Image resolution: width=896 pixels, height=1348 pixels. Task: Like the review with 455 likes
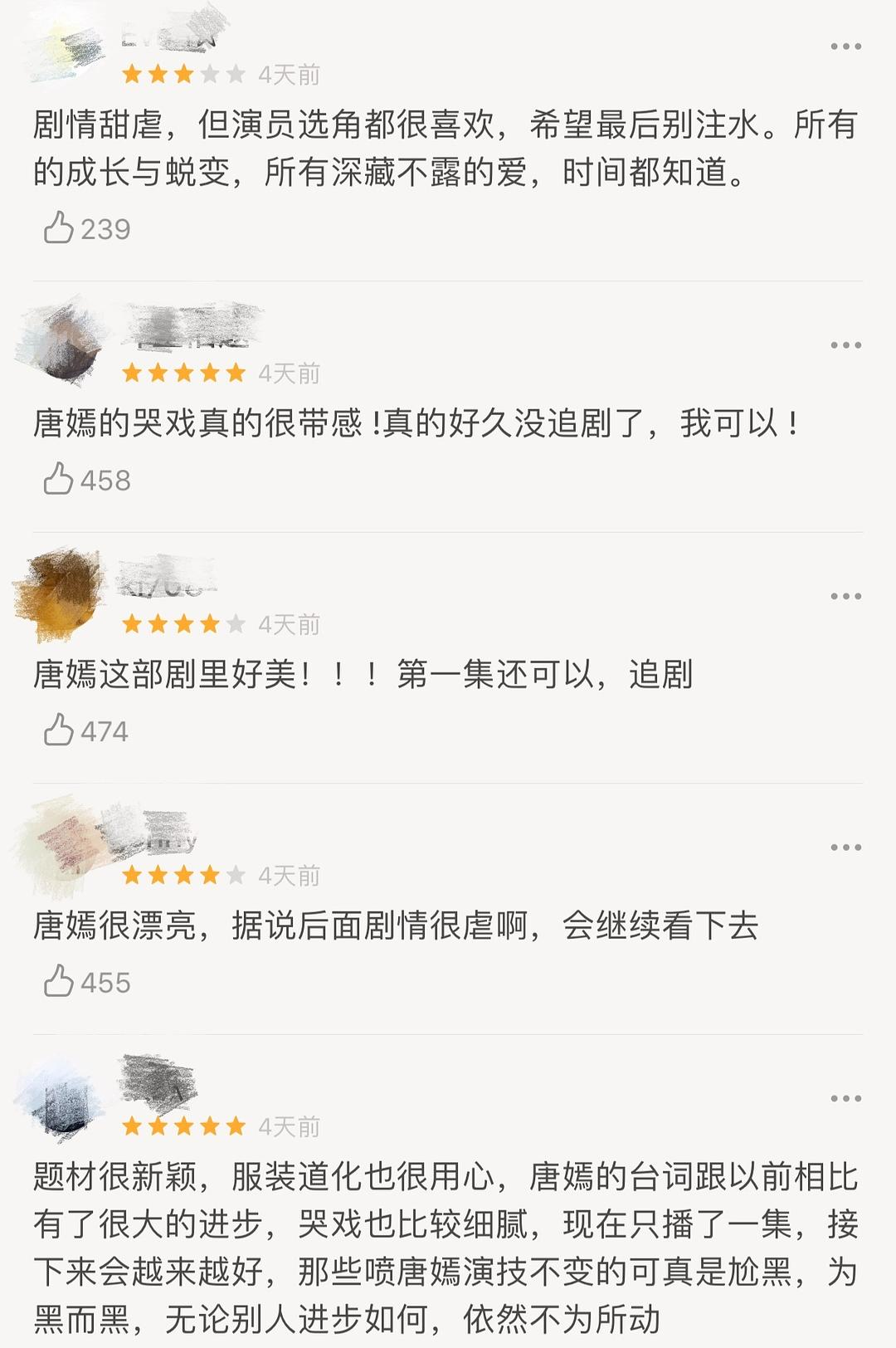60,981
